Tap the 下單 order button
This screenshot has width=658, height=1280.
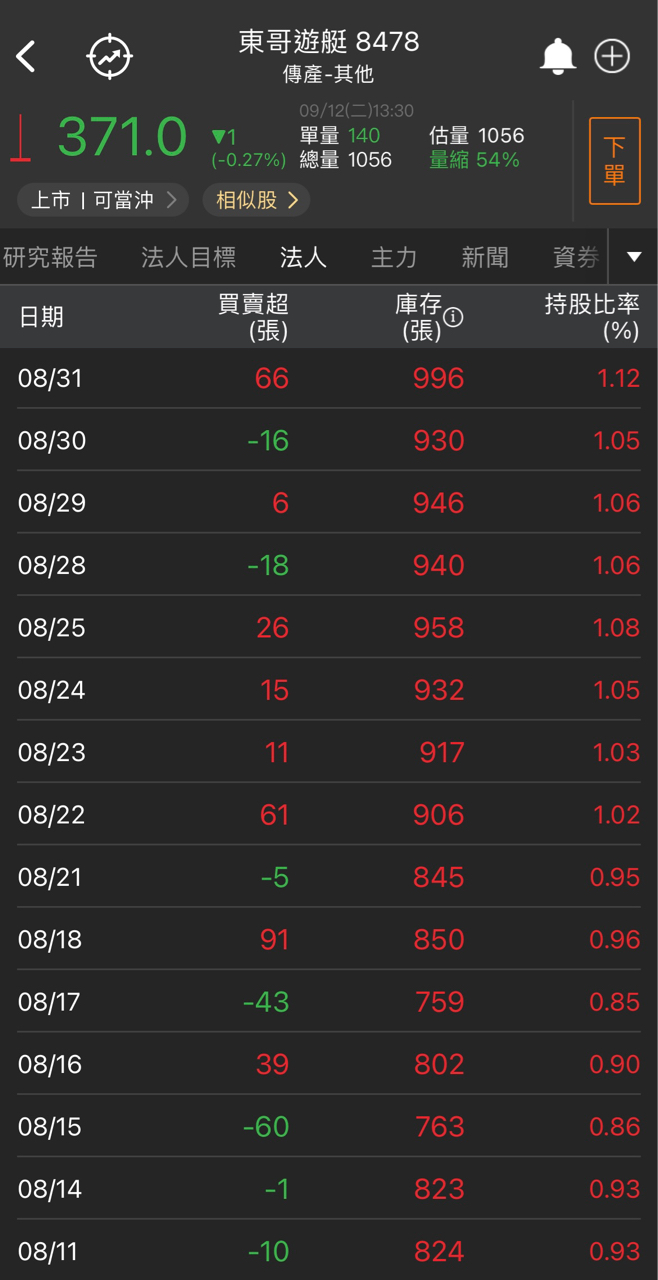(x=614, y=161)
